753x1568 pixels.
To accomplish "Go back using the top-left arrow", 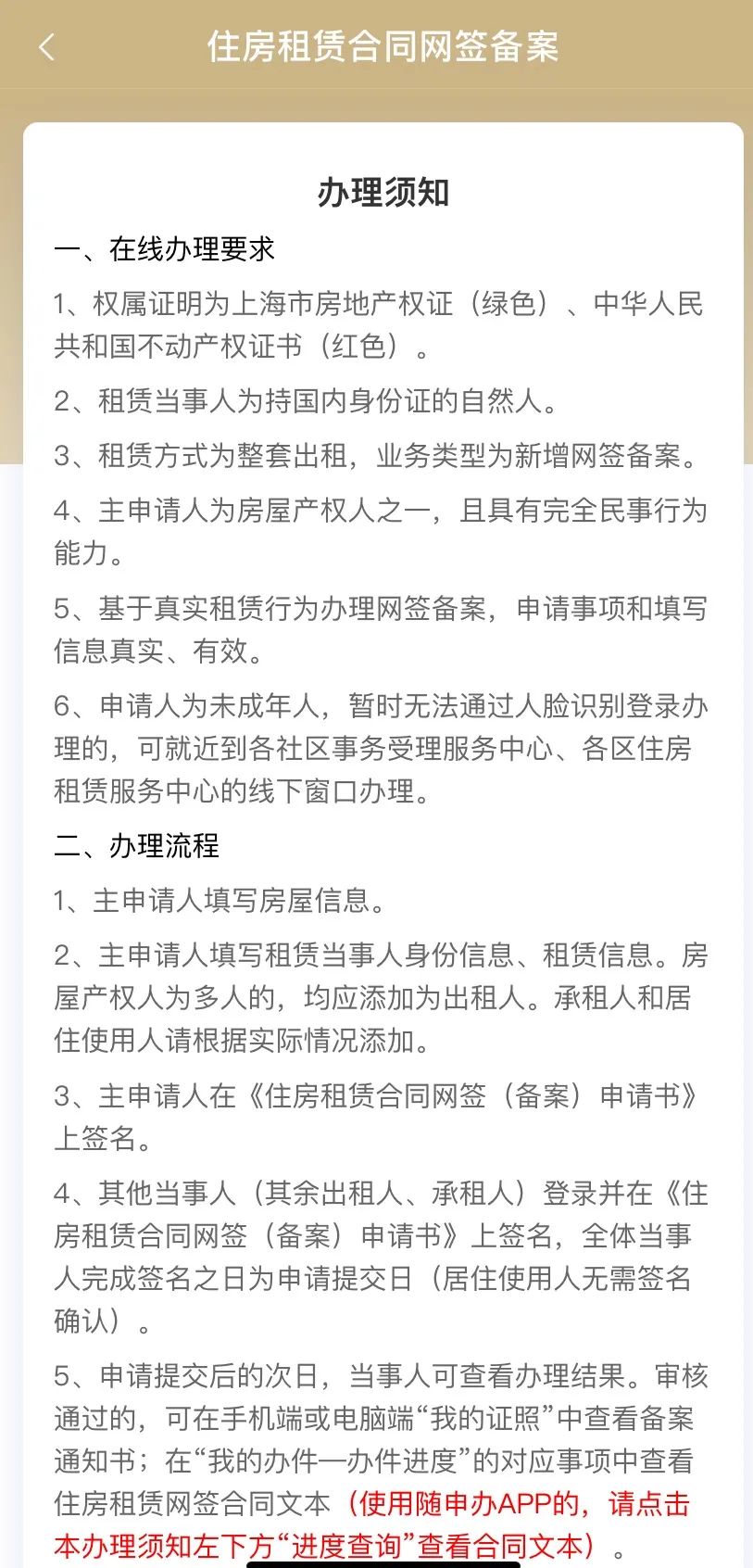I will click(46, 46).
